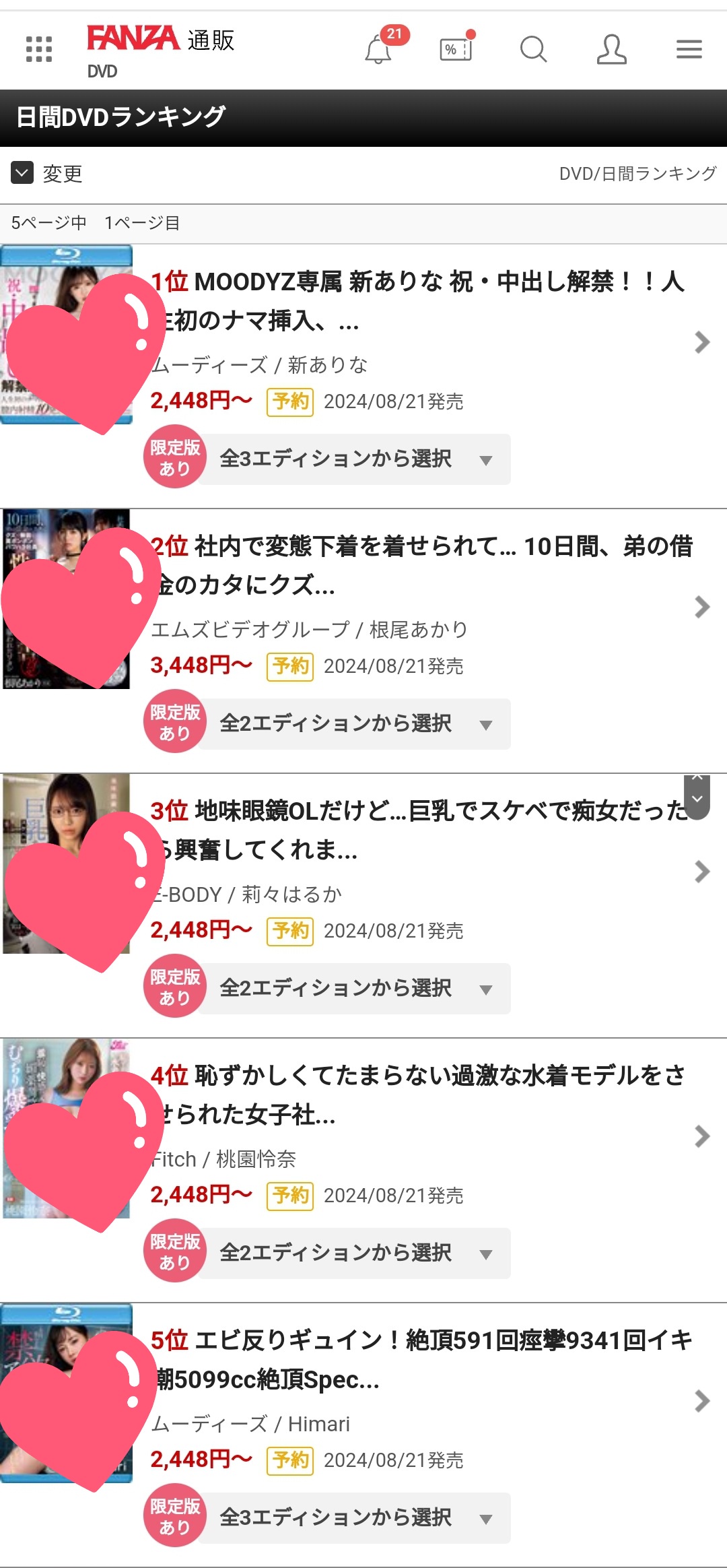The width and height of the screenshot is (727, 1568).
Task: Open the 5位 ranked DVD item
Action: pos(417,1360)
